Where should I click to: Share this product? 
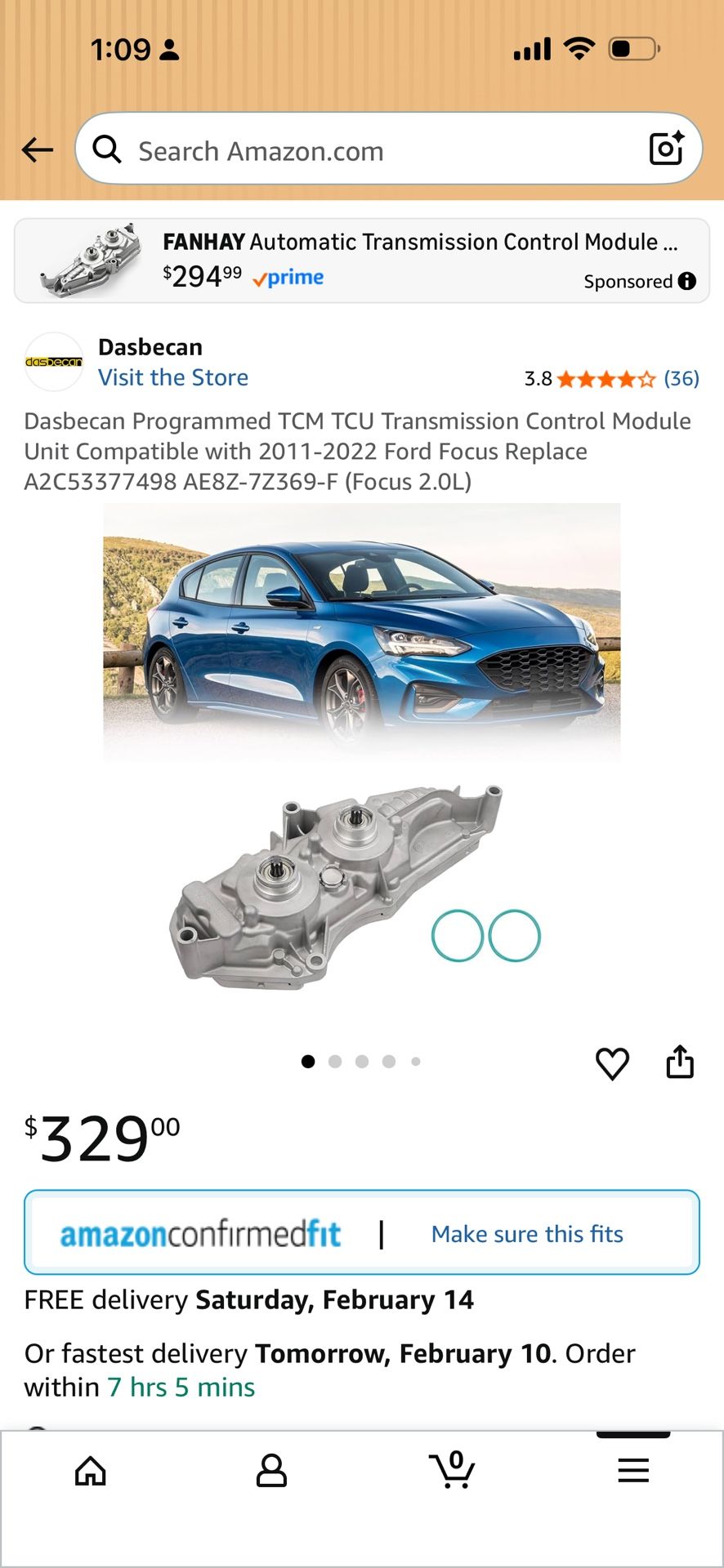coord(680,1062)
